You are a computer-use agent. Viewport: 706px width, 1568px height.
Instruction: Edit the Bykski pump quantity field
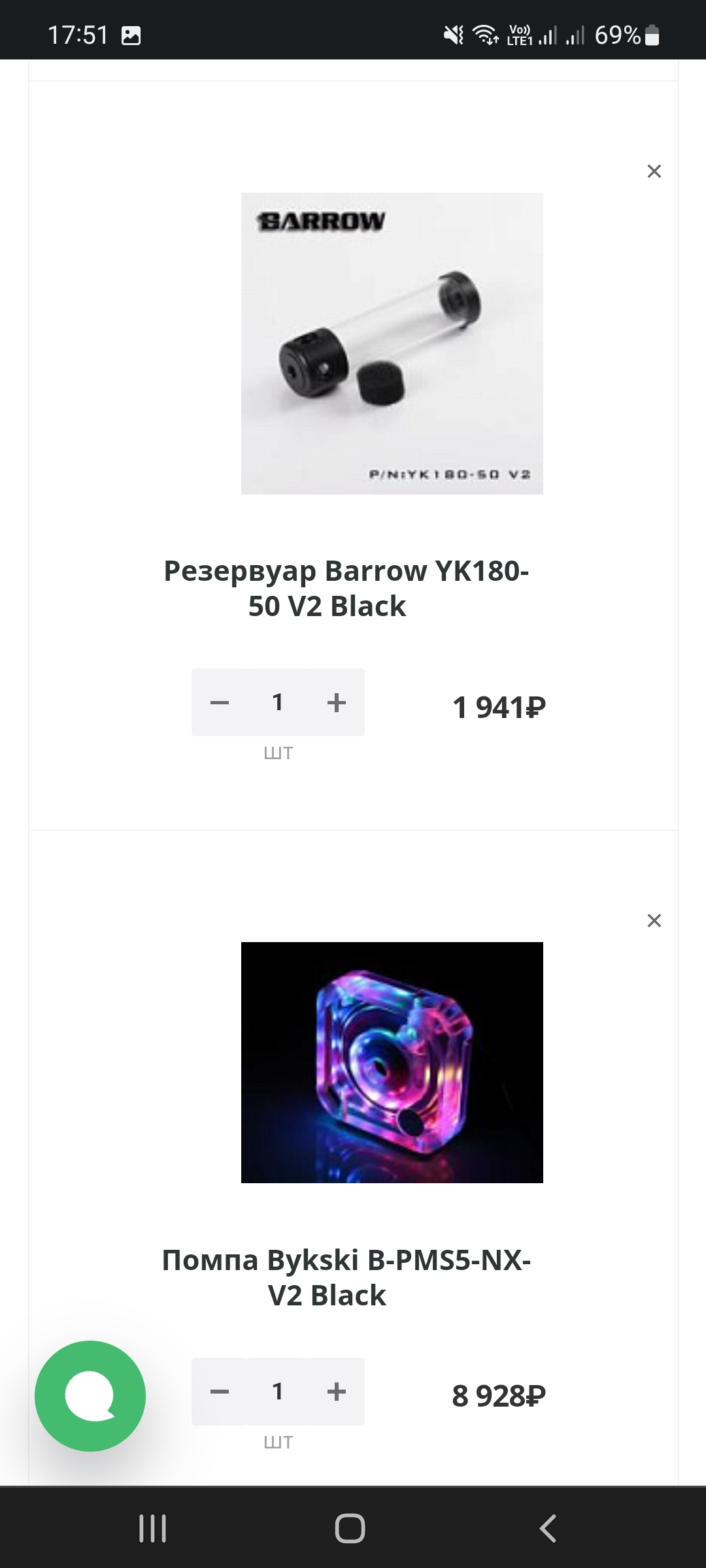pyautogui.click(x=278, y=1392)
